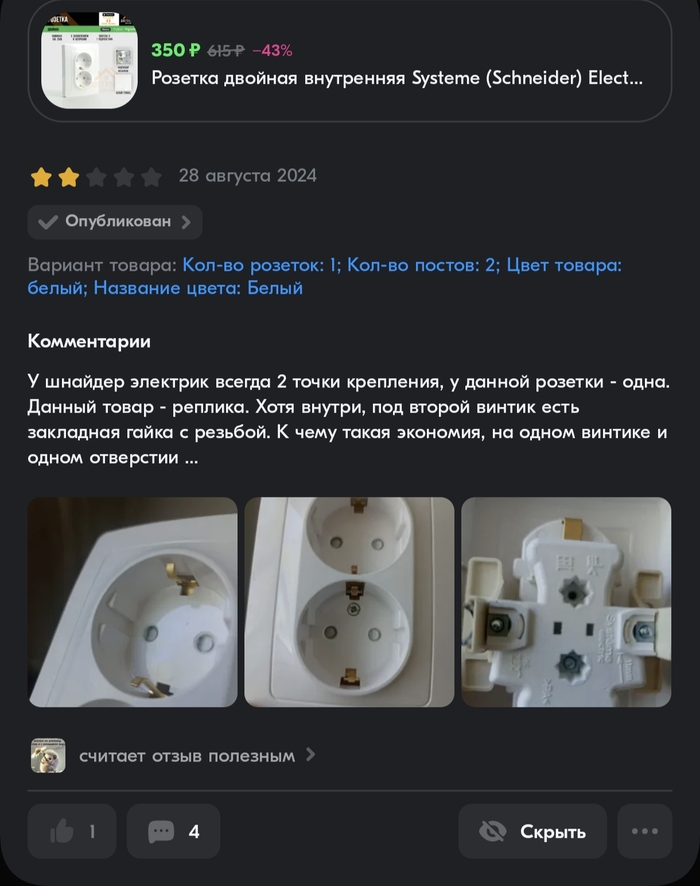
Task: Tap the Опубликован status chip
Action: pyautogui.click(x=115, y=222)
